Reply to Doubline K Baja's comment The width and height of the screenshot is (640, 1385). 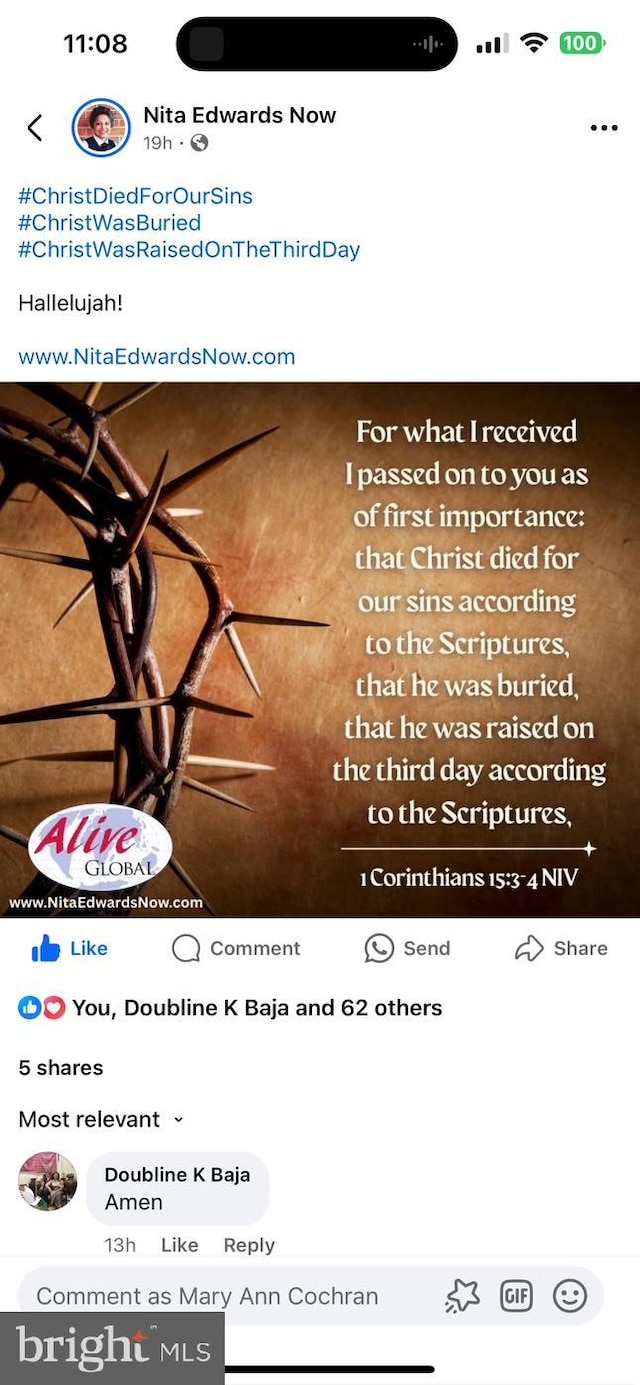pos(249,1245)
